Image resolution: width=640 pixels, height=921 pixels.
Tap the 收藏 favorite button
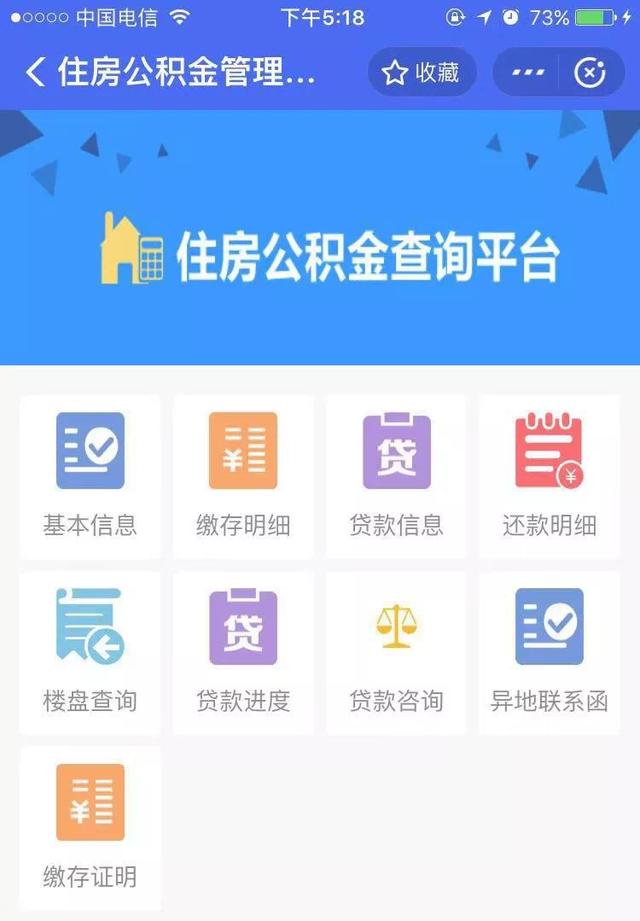point(421,73)
